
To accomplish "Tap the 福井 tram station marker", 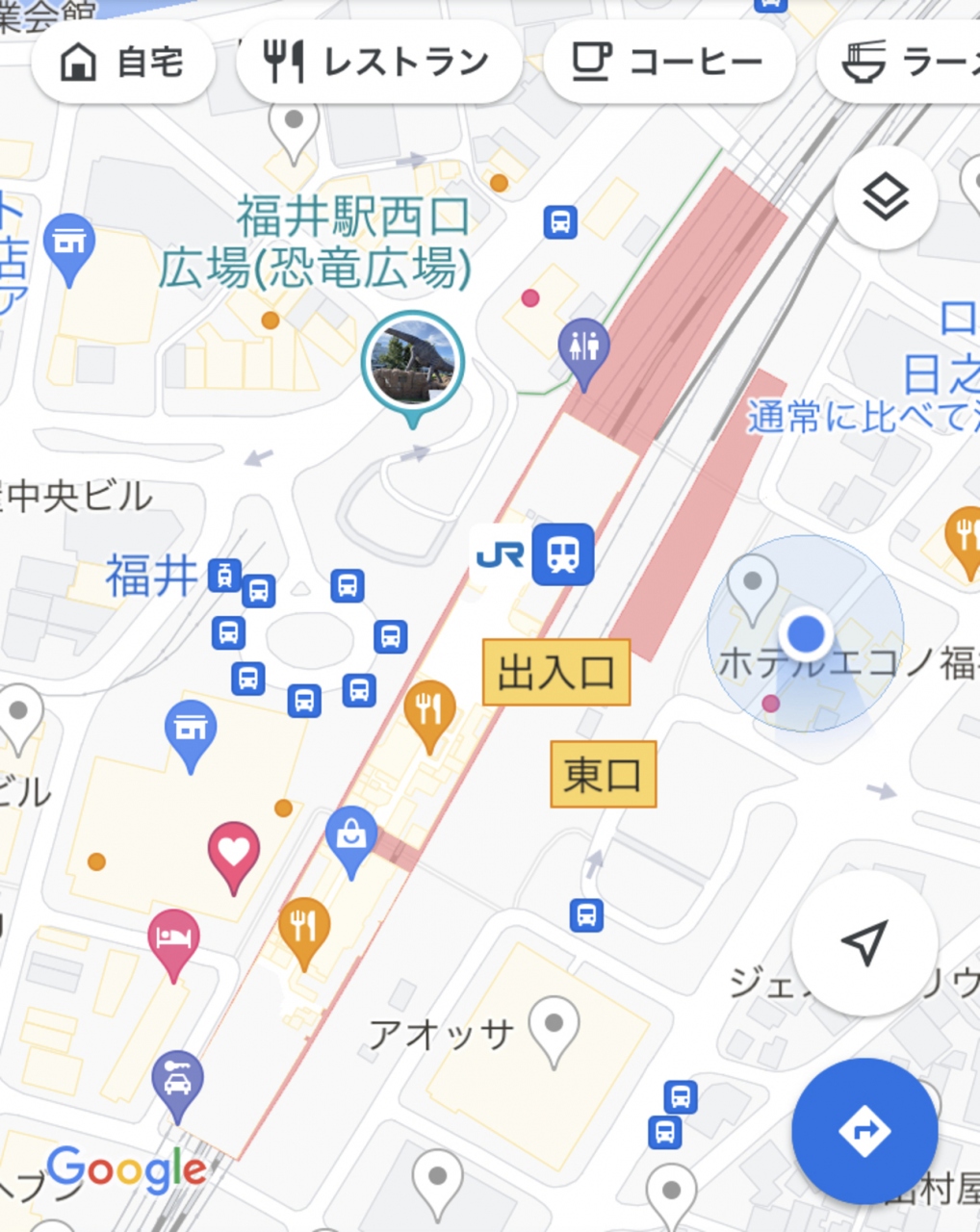I will pos(224,576).
